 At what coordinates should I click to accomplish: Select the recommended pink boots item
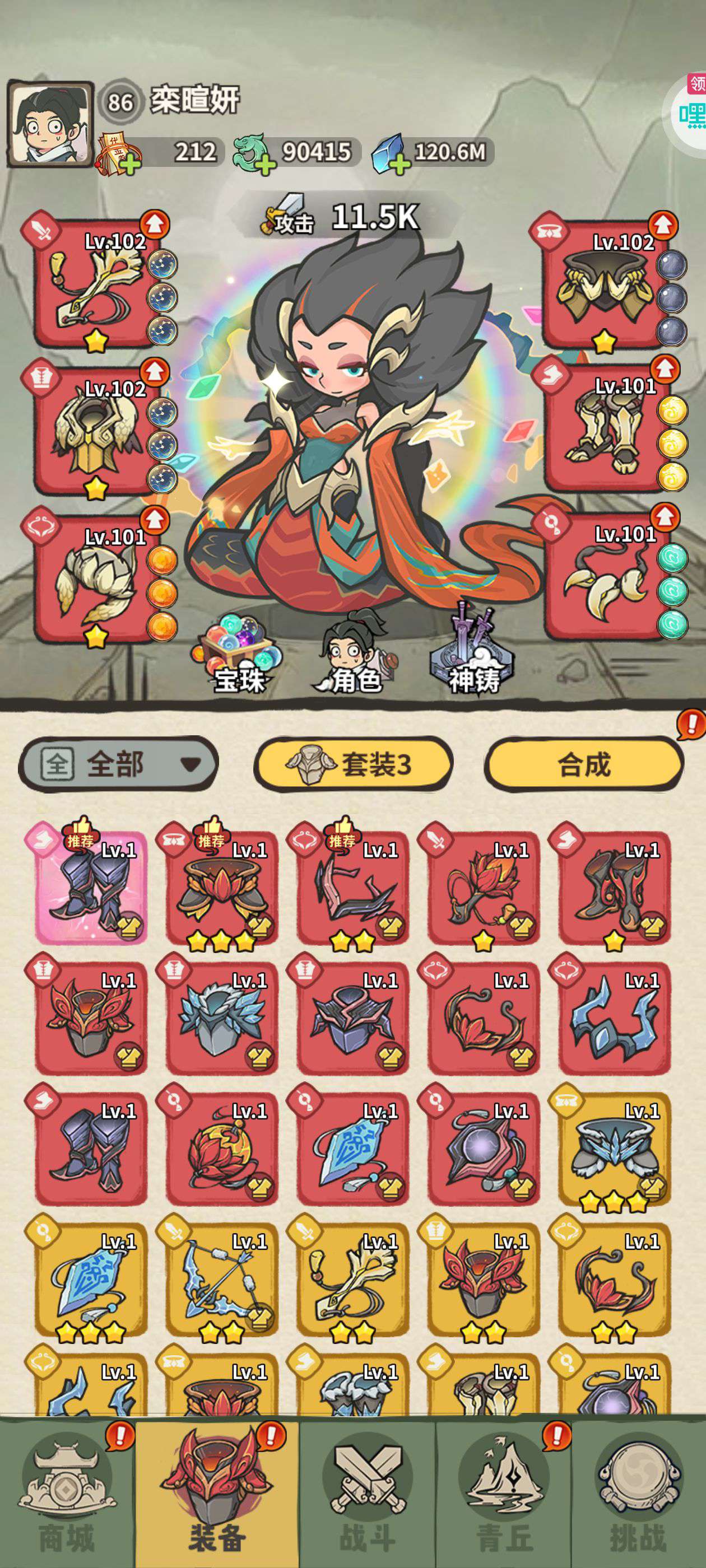coord(91,889)
